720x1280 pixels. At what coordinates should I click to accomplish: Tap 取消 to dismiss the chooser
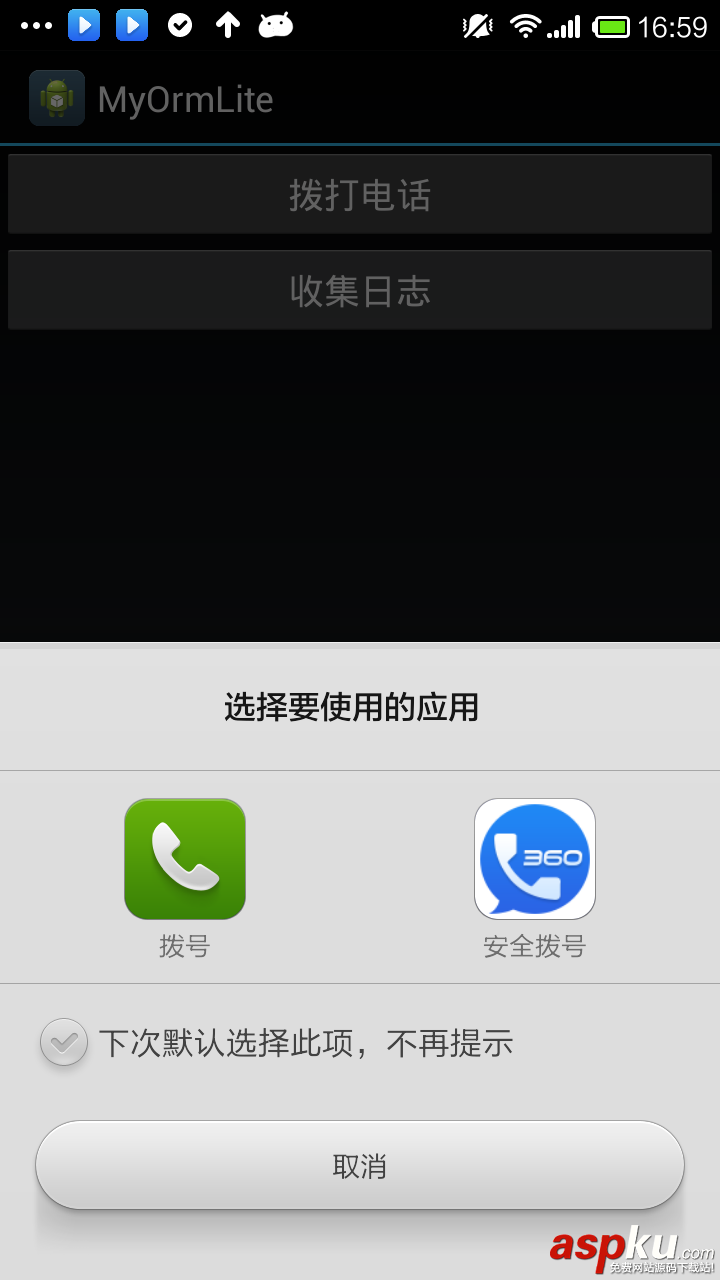360,1165
